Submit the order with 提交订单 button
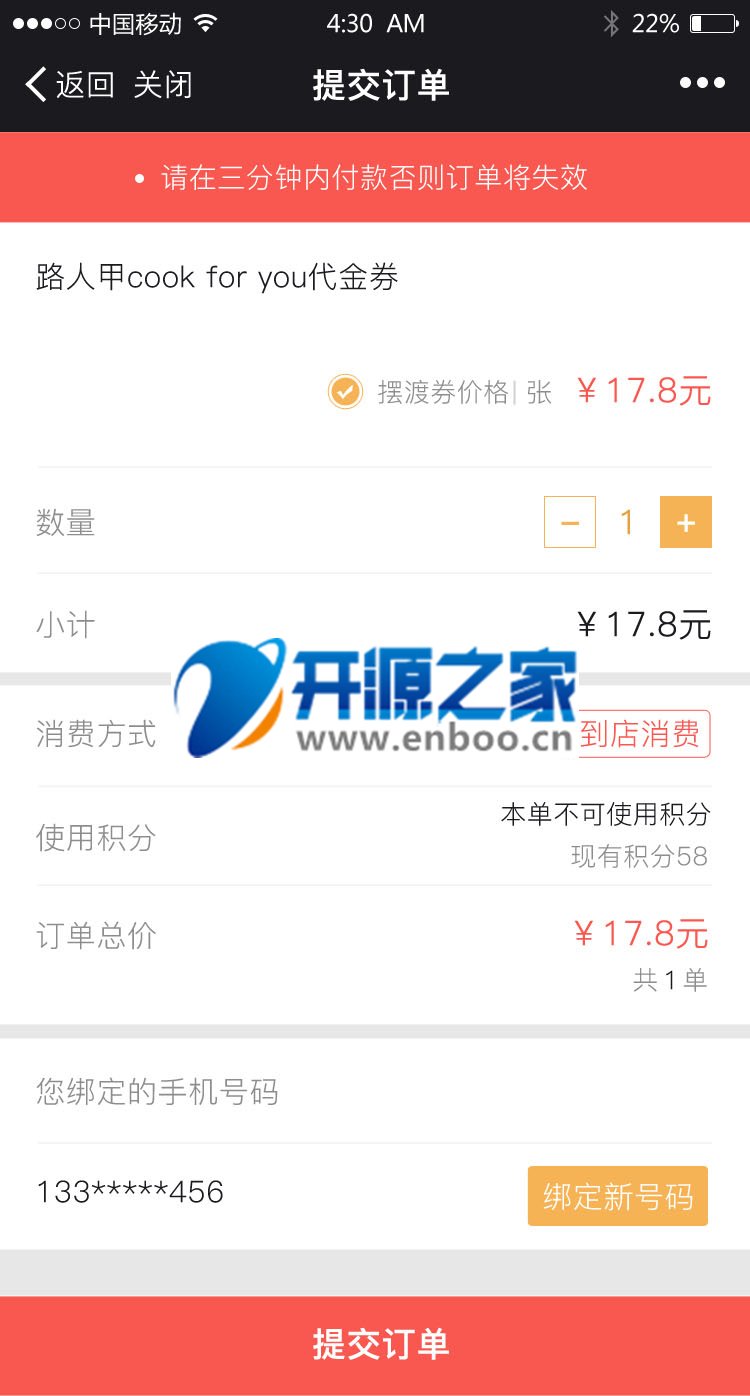Image resolution: width=750 pixels, height=1396 pixels. click(x=375, y=1345)
